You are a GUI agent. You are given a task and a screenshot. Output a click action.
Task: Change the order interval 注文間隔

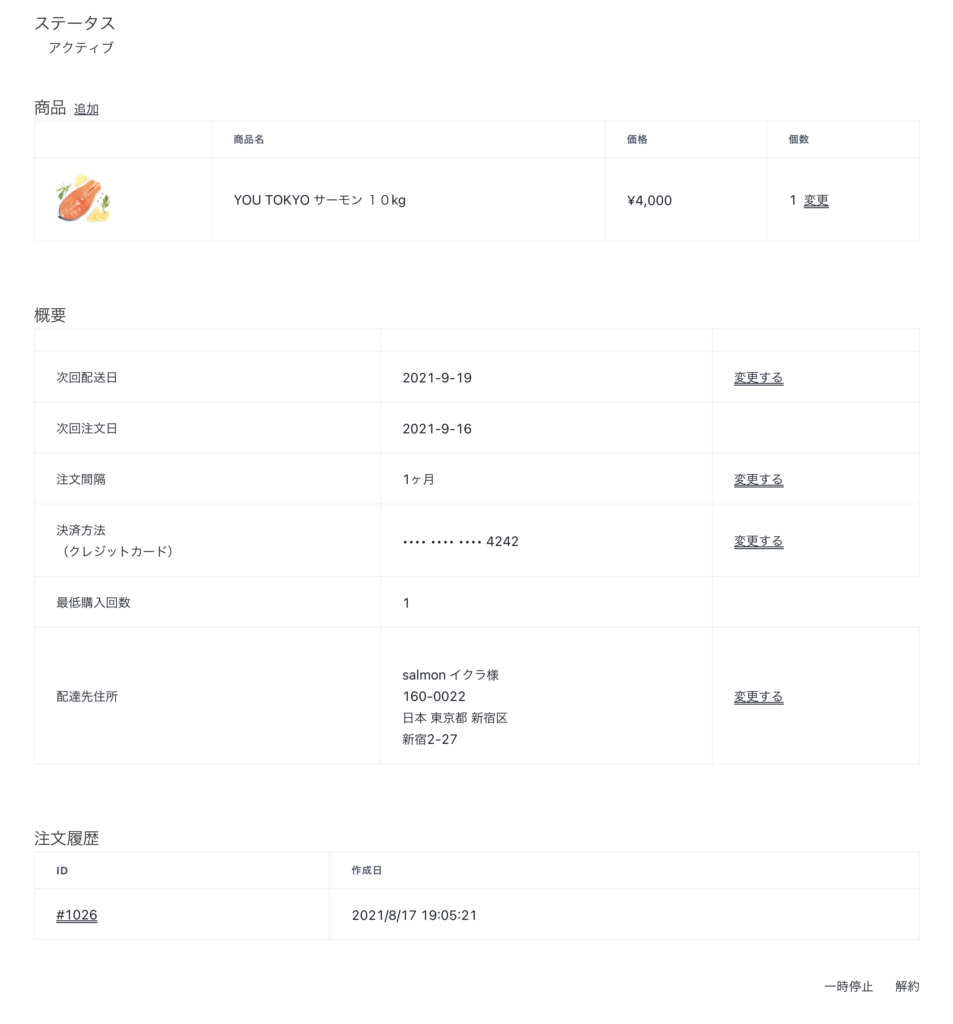[758, 479]
